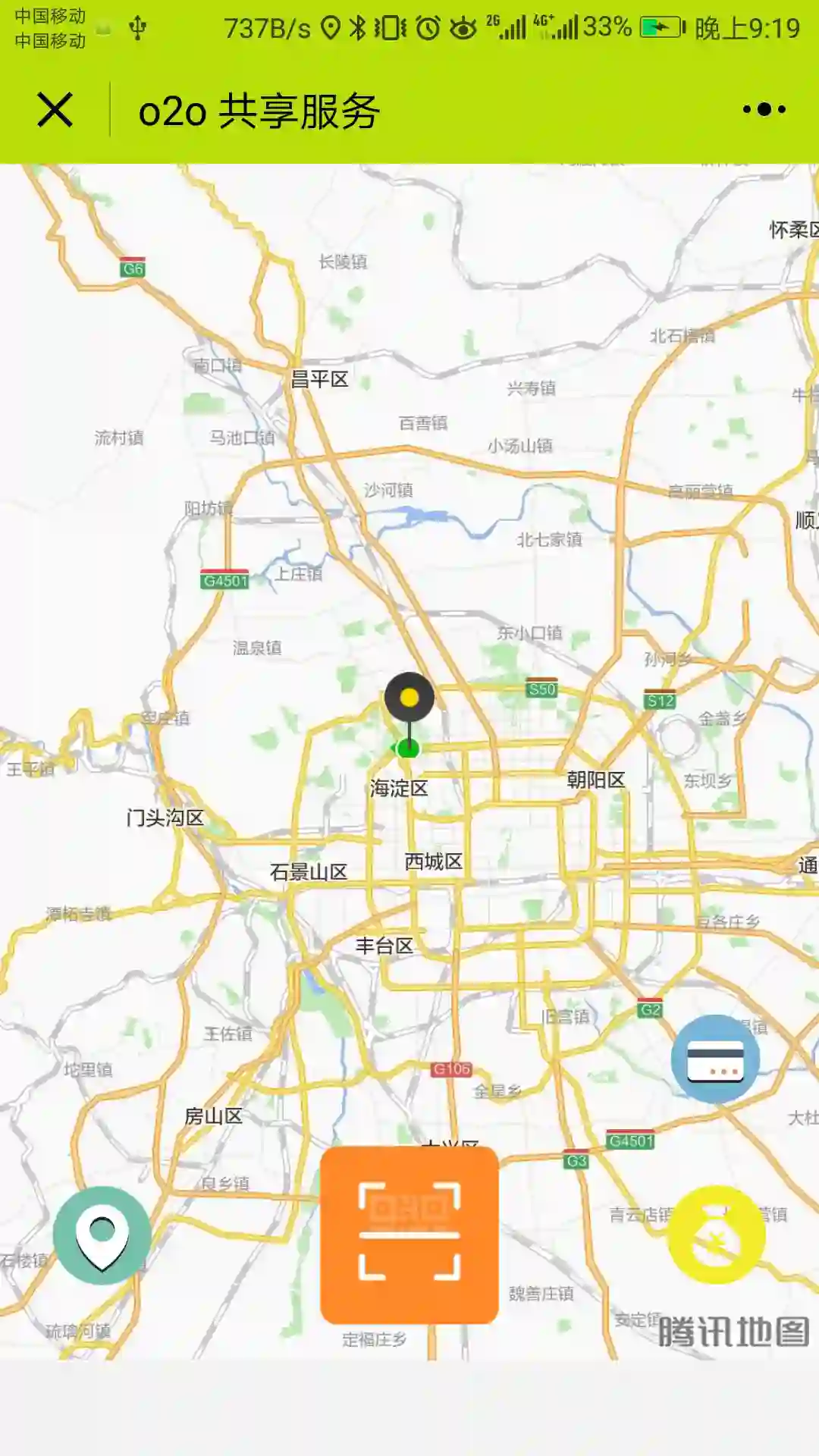Viewport: 819px width, 1456px height.
Task: Open the three-dot more options menu
Action: [764, 110]
